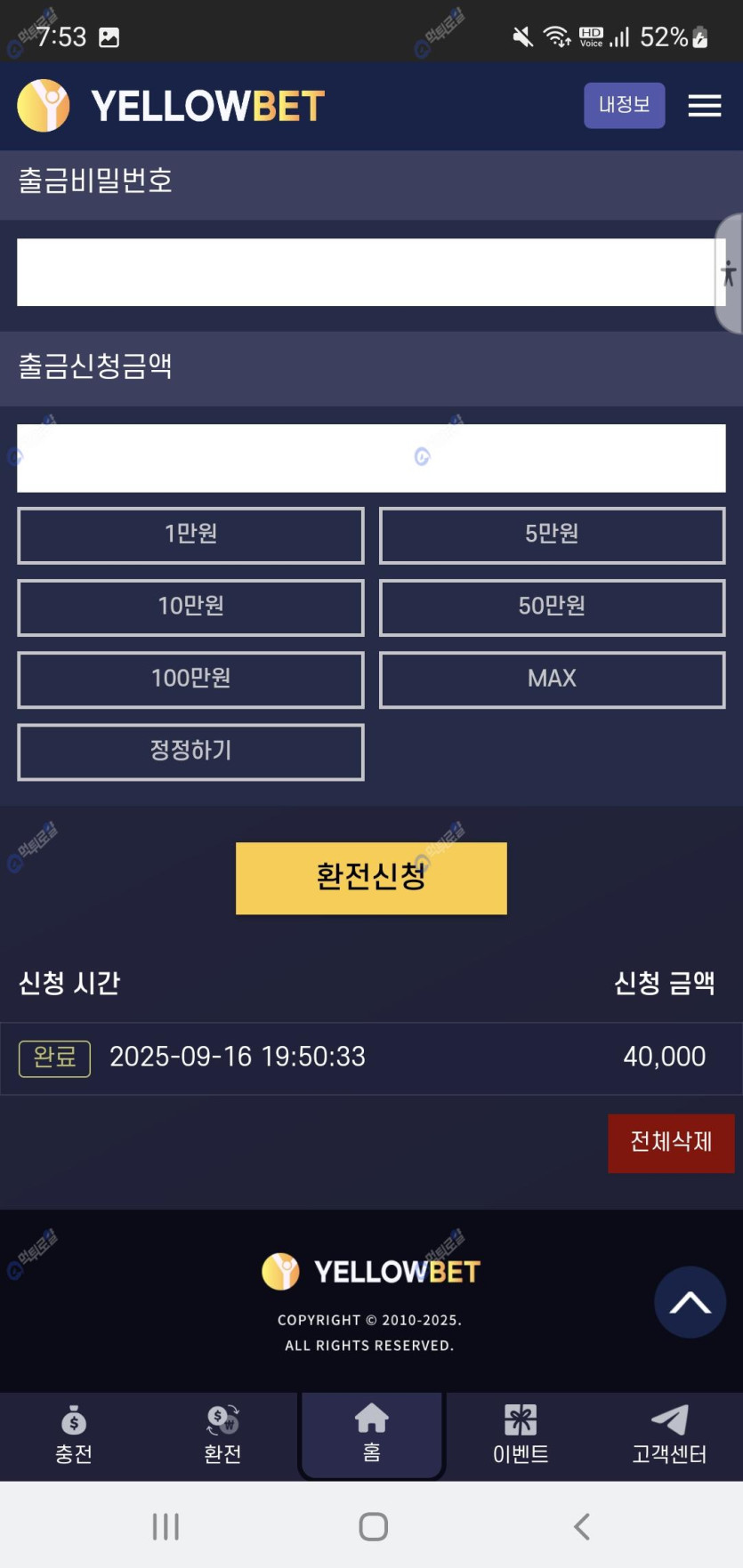Tap the 50만원 amount button
The height and width of the screenshot is (1568, 743).
pos(552,607)
